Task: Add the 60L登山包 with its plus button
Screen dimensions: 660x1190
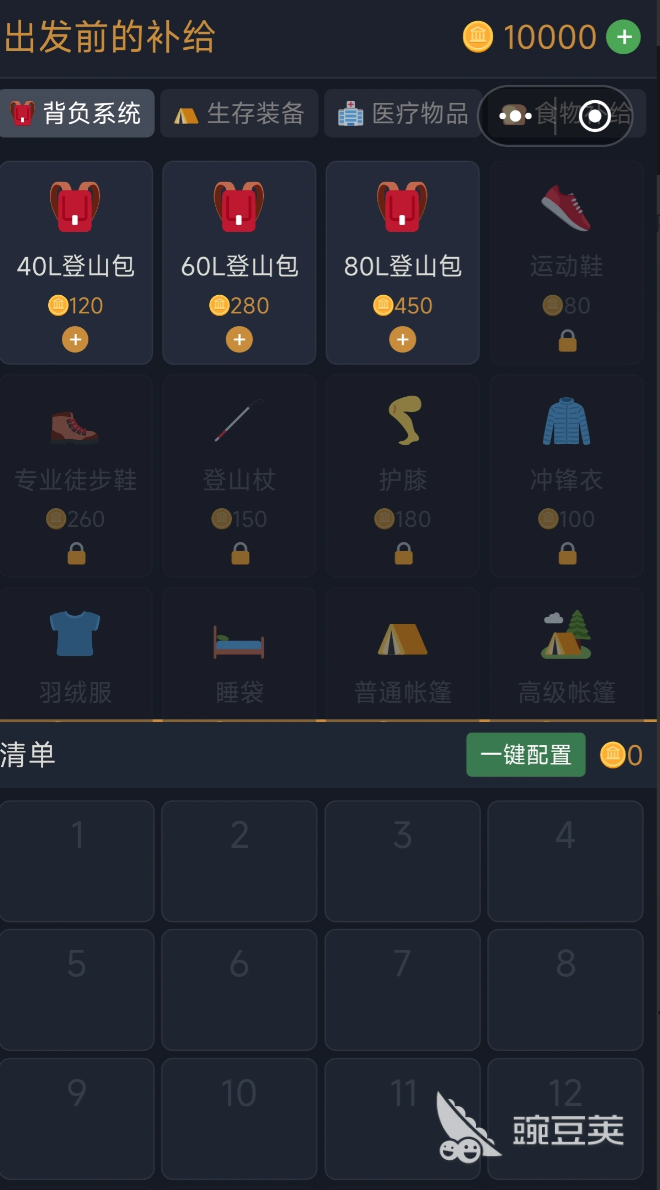Action: 239,339
